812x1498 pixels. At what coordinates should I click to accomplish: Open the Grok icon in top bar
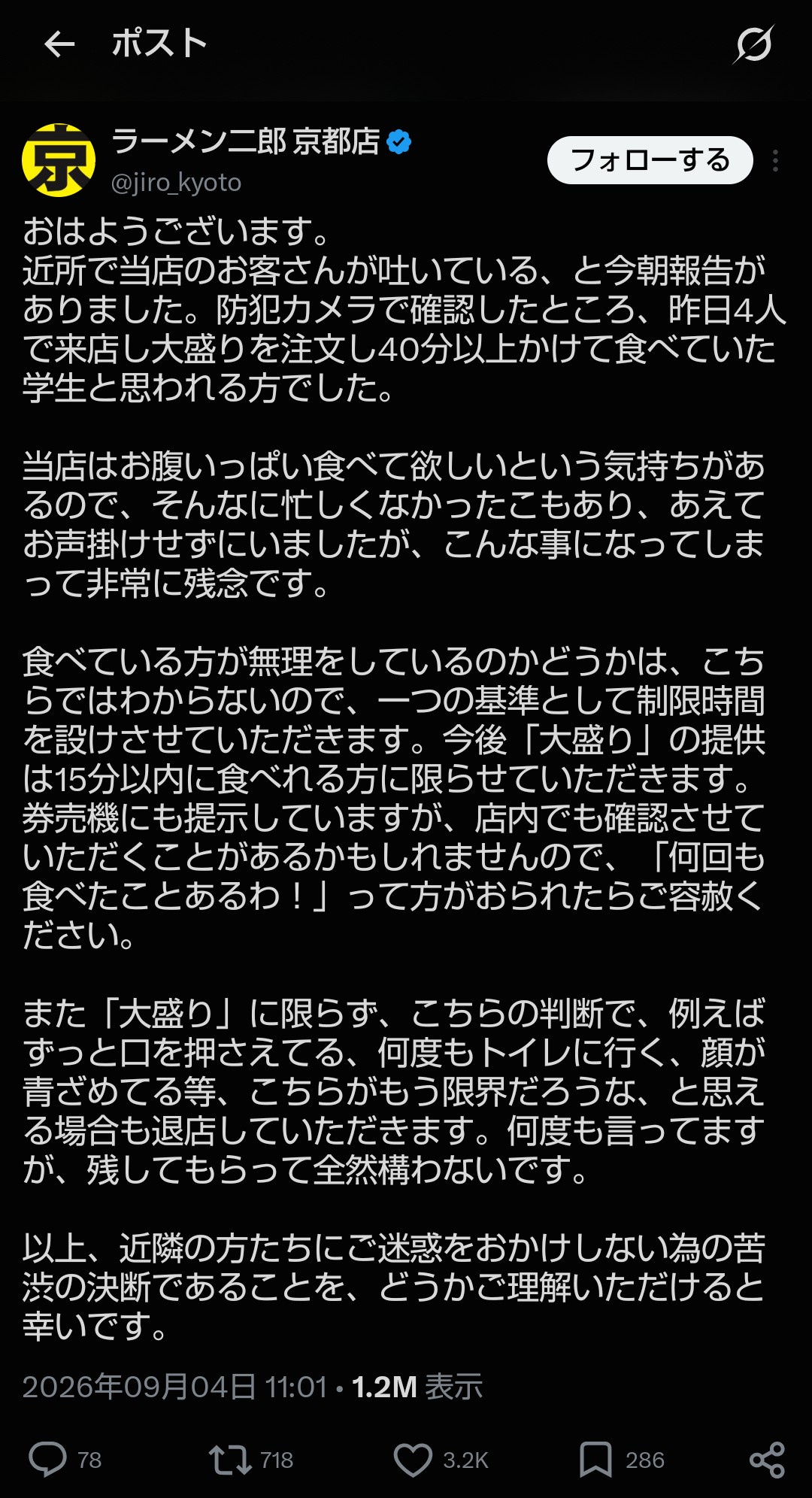click(753, 44)
